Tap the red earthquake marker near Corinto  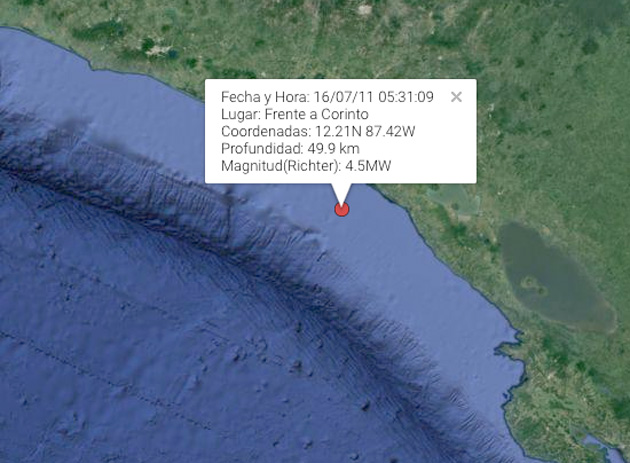point(341,209)
